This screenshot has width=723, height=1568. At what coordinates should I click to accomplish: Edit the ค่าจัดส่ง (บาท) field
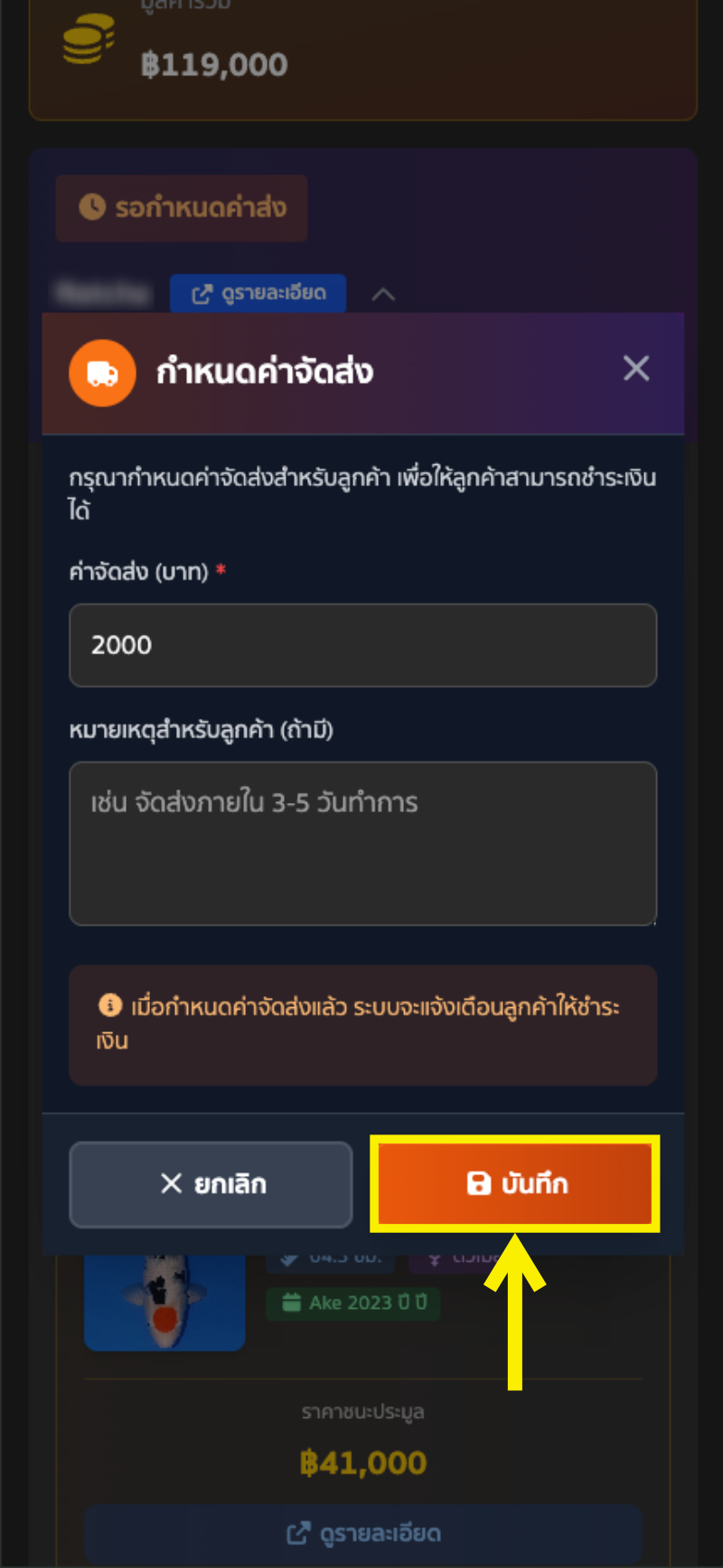pos(362,645)
